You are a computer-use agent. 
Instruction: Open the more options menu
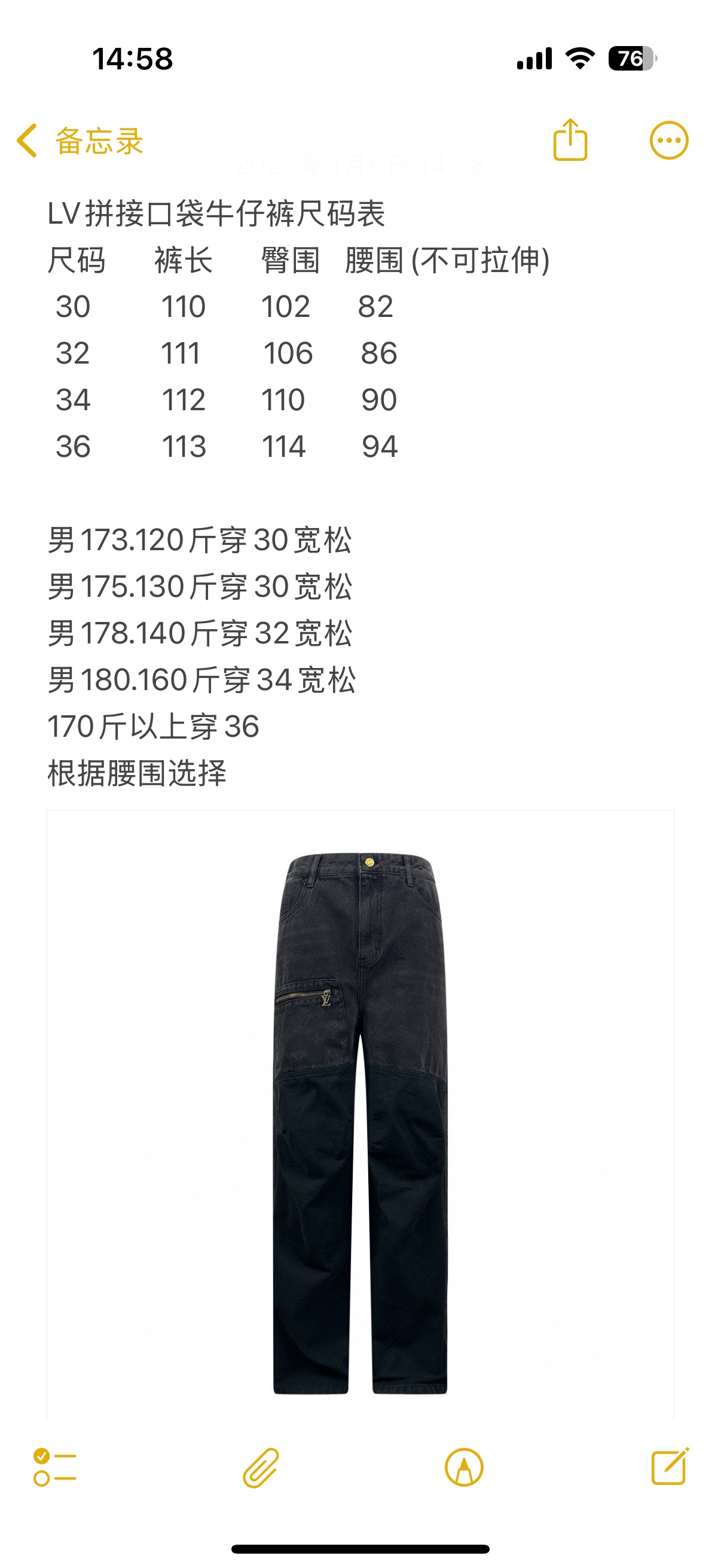point(668,141)
